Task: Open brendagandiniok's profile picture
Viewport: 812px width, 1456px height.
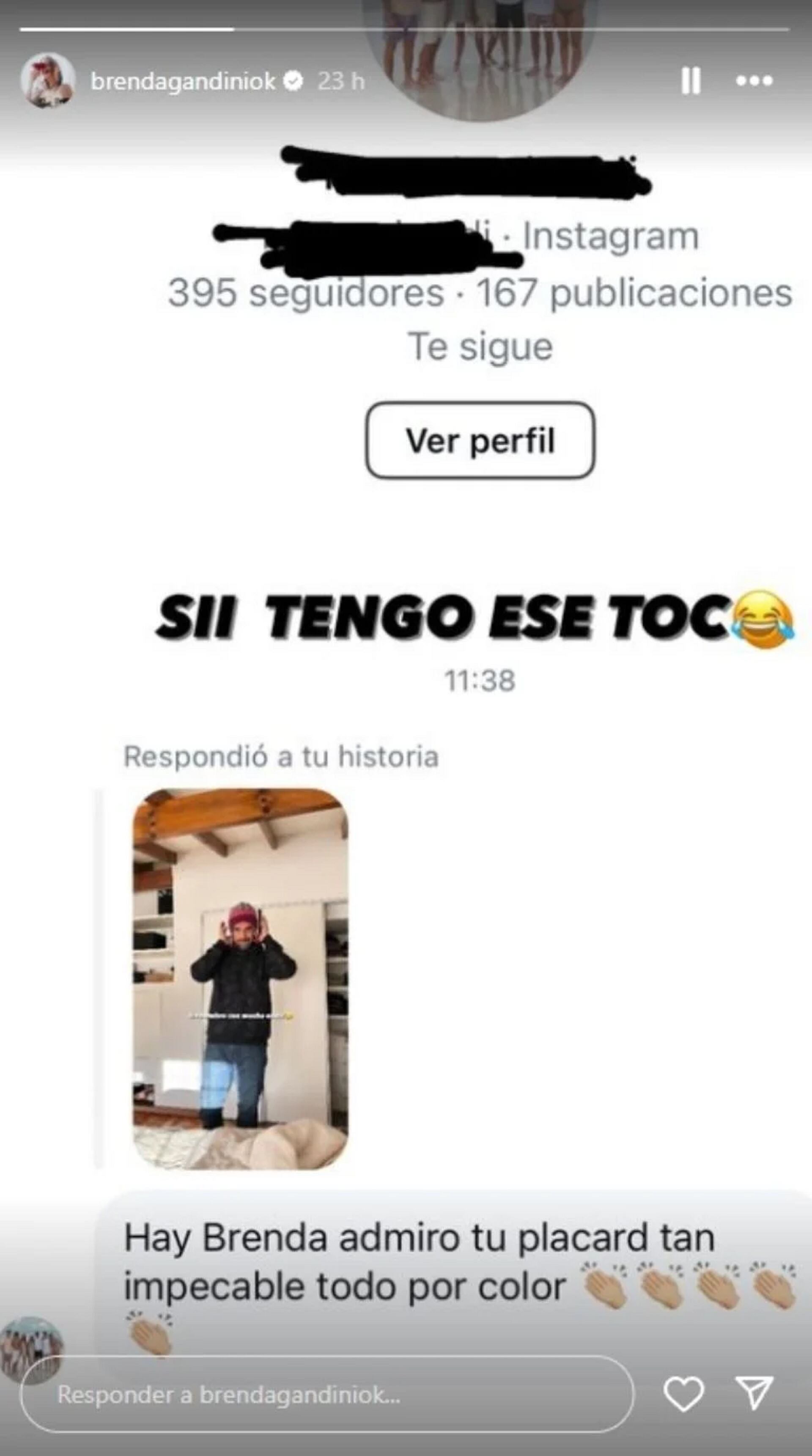Action: click(x=48, y=81)
